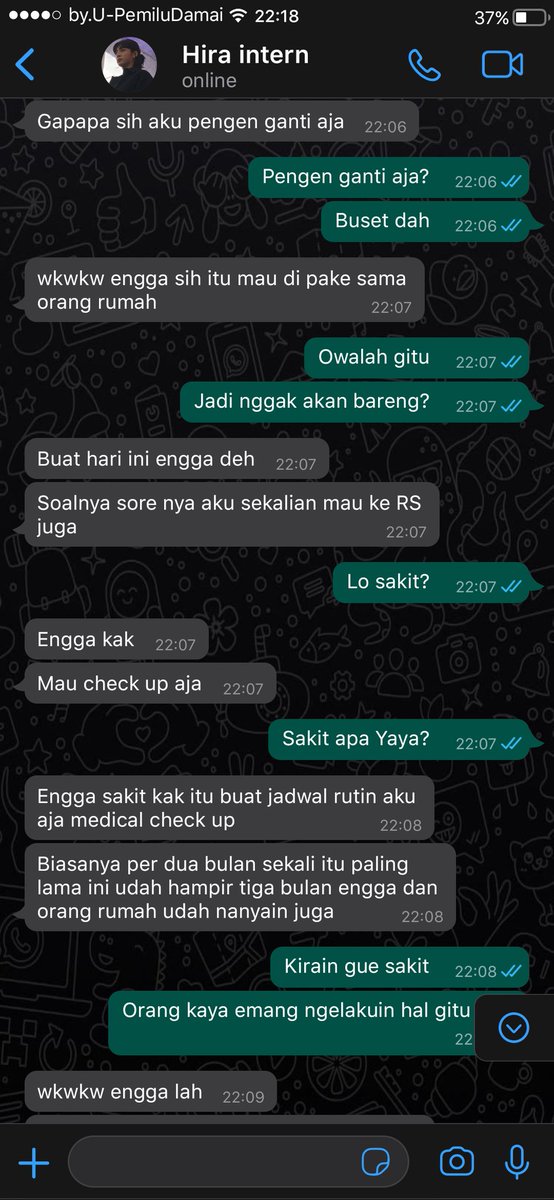Open the camera to send a photo
Viewport: 554px width, 1200px height.
[457, 1162]
